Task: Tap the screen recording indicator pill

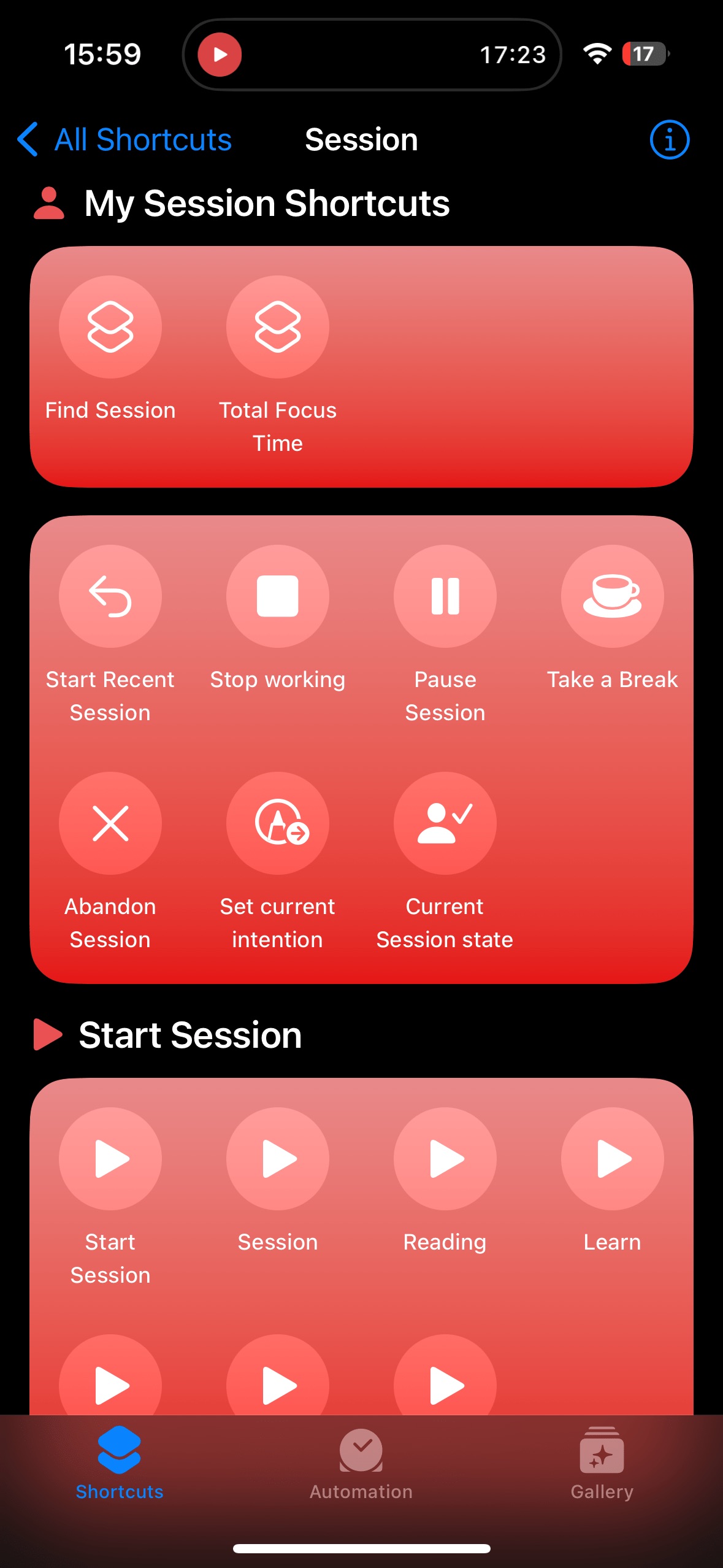Action: coord(371,55)
